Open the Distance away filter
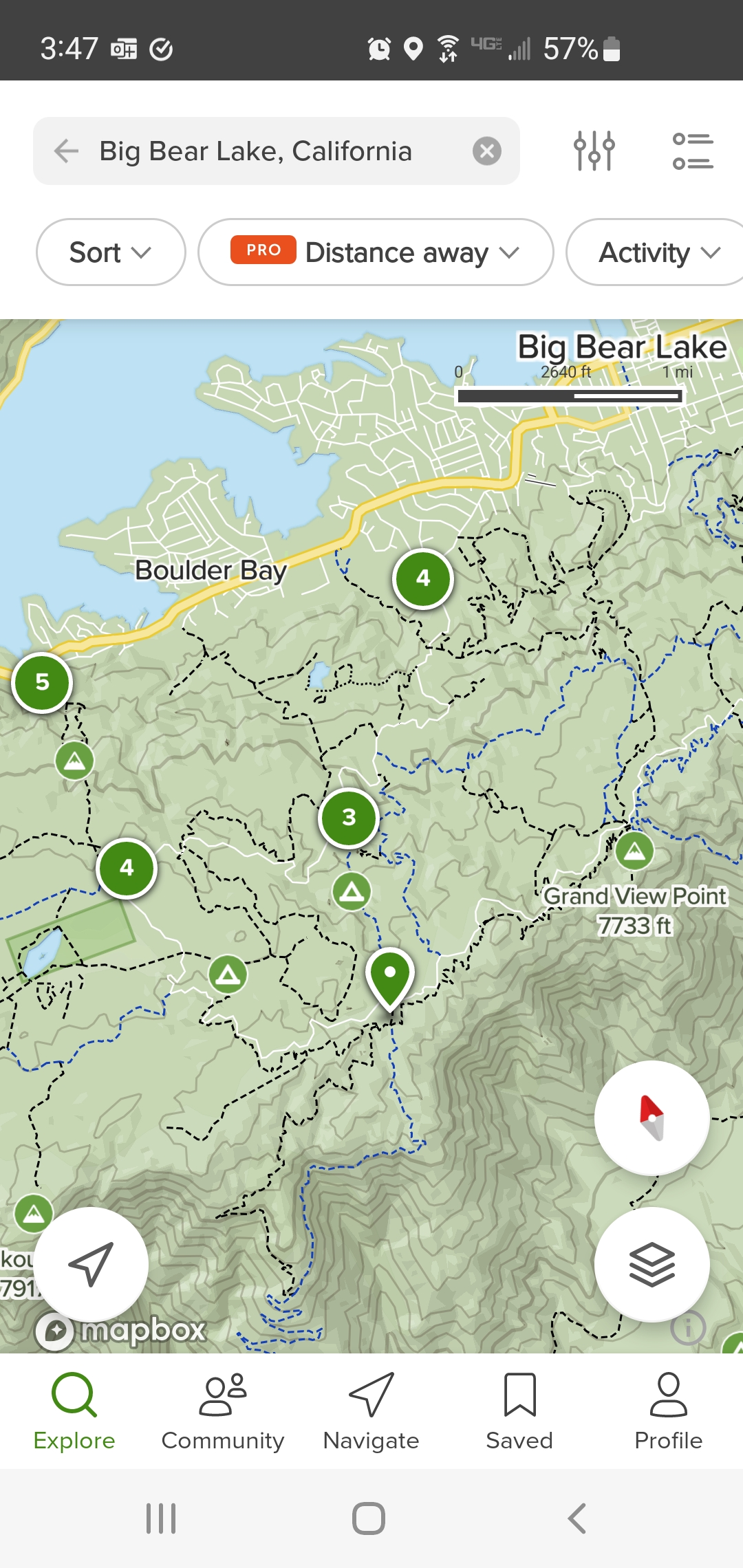 tap(376, 252)
